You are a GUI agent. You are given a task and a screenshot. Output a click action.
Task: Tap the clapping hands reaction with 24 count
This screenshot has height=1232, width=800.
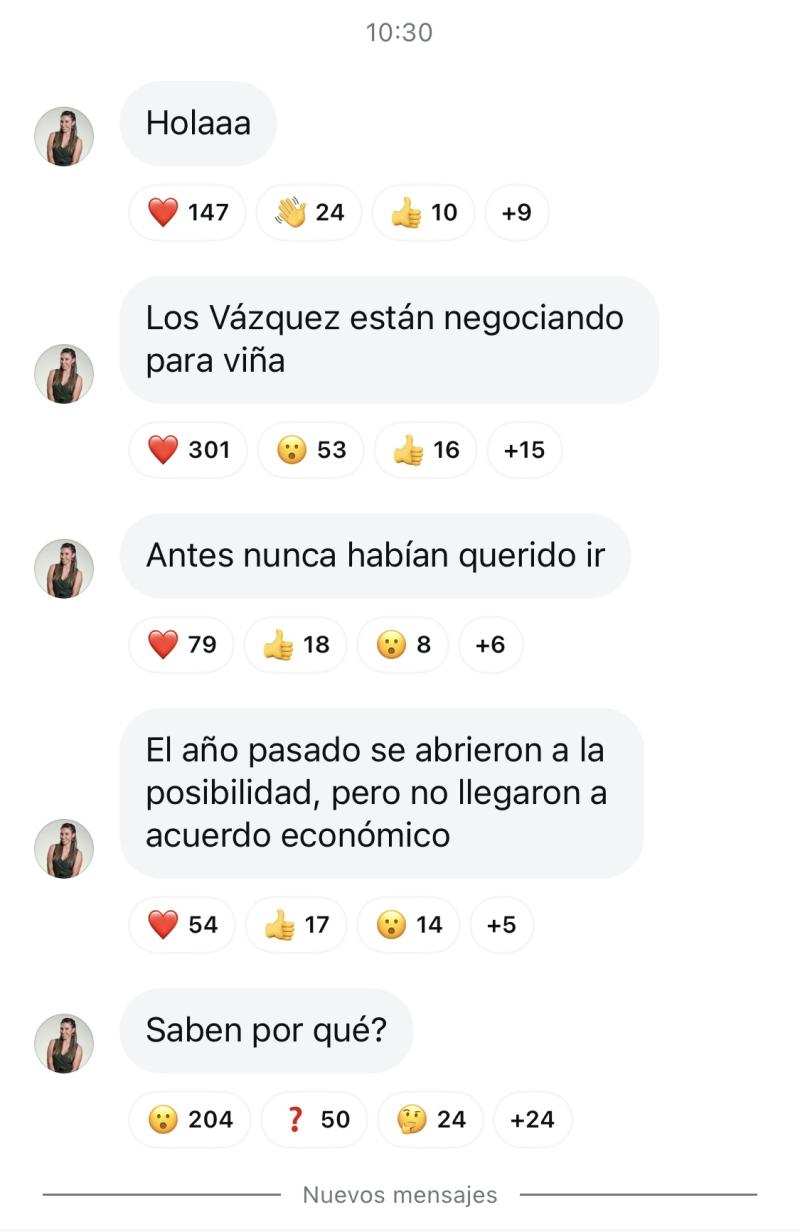pyautogui.click(x=308, y=212)
